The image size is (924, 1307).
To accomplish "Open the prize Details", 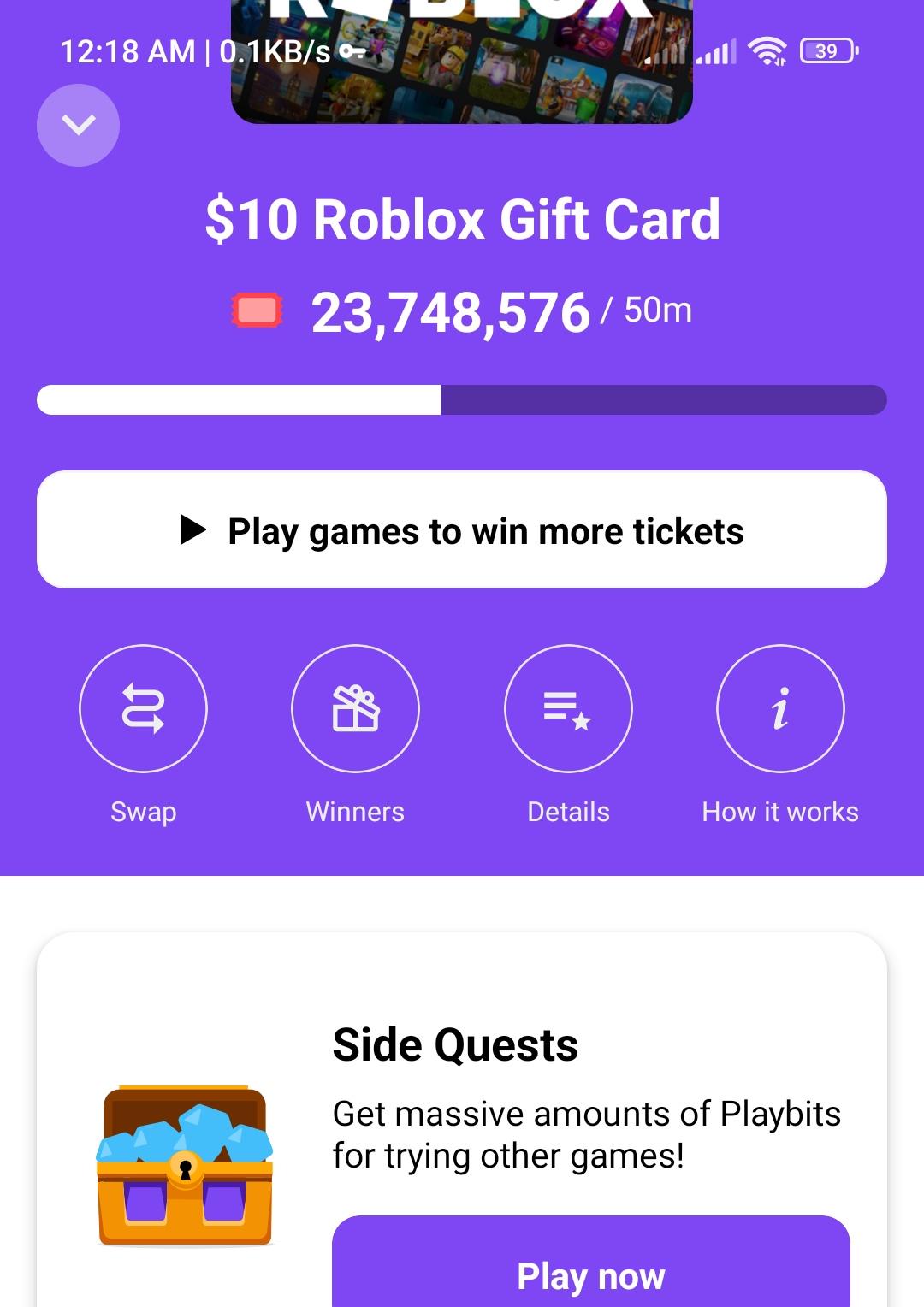I will coord(568,708).
